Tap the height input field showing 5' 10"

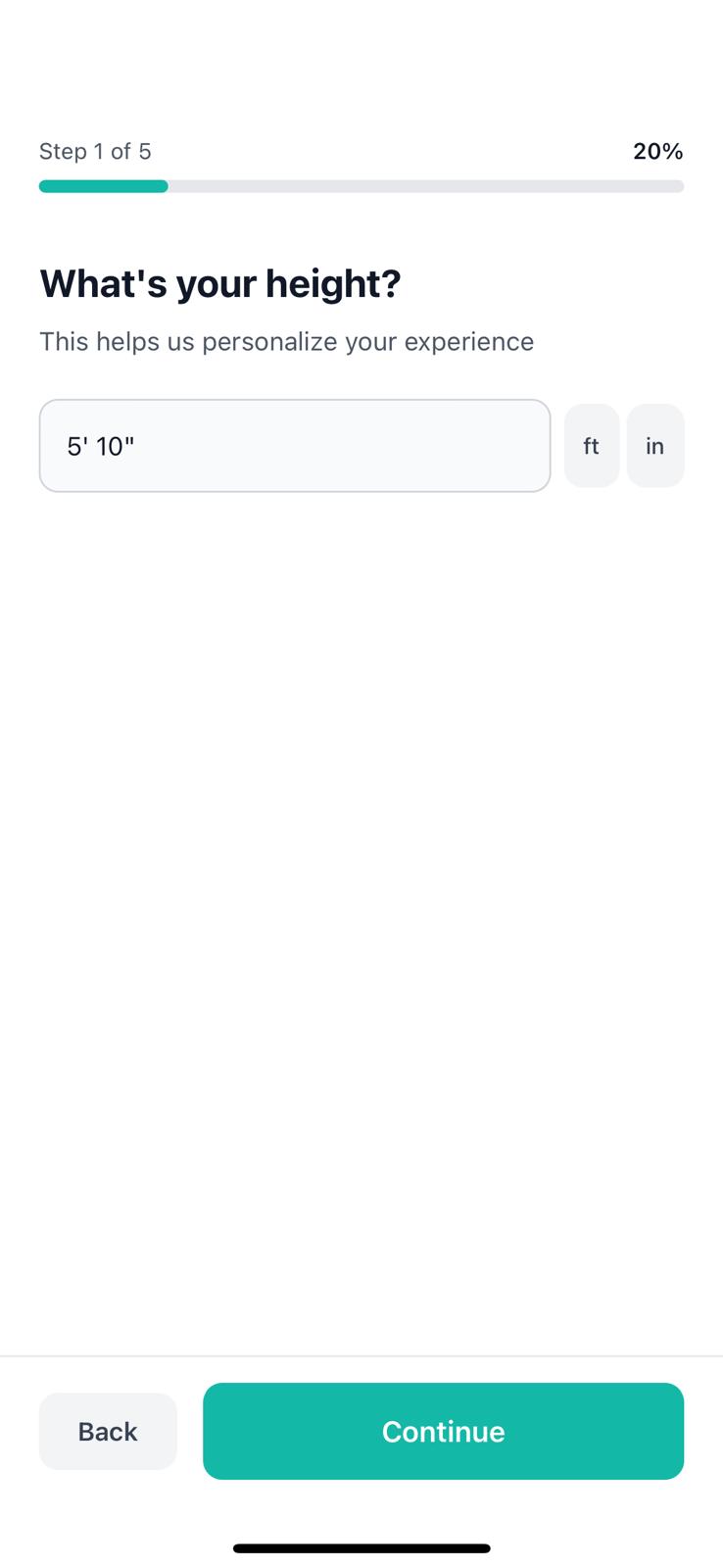[x=294, y=446]
